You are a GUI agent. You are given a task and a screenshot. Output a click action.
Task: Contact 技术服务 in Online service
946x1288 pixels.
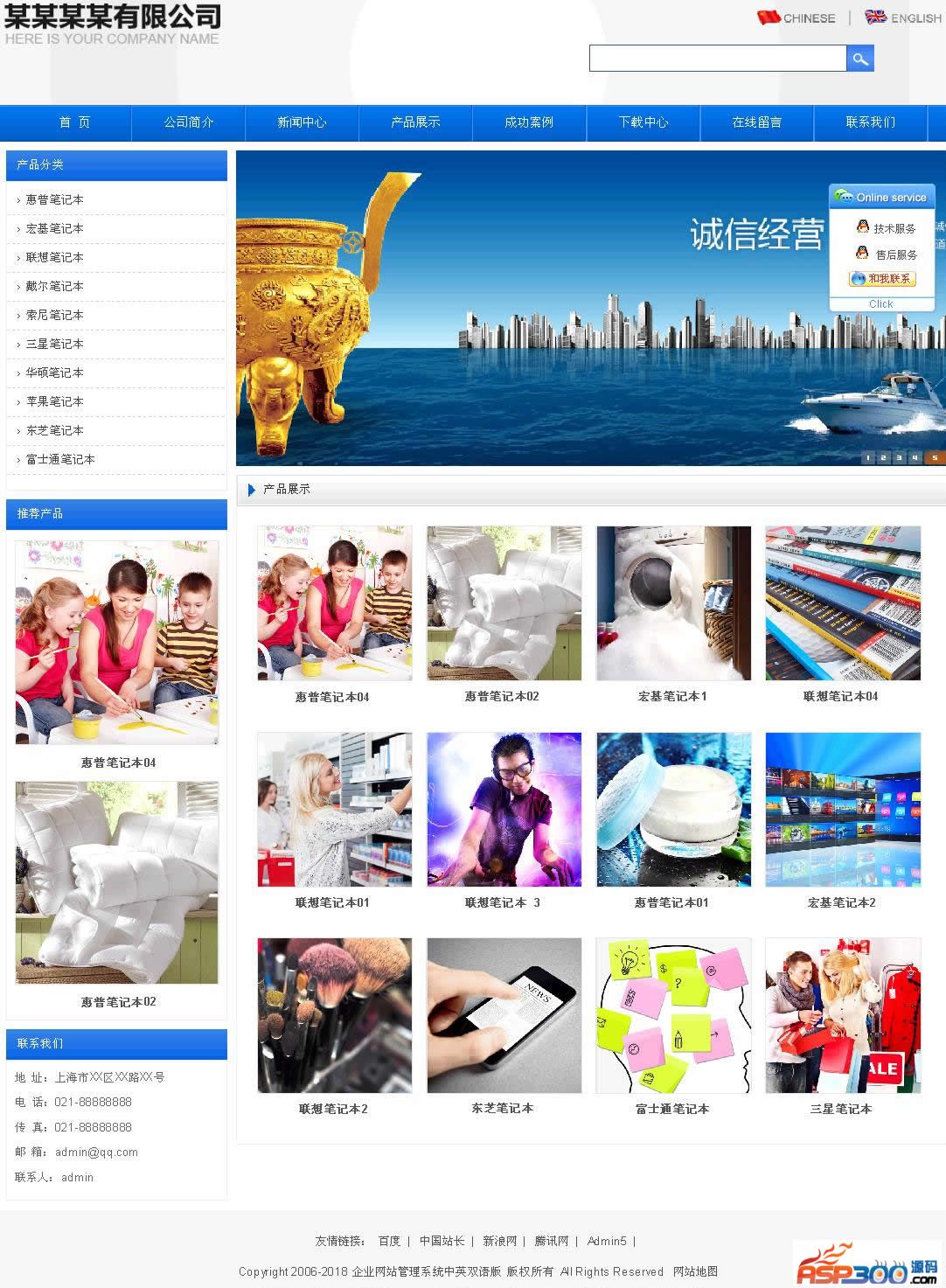tap(886, 228)
